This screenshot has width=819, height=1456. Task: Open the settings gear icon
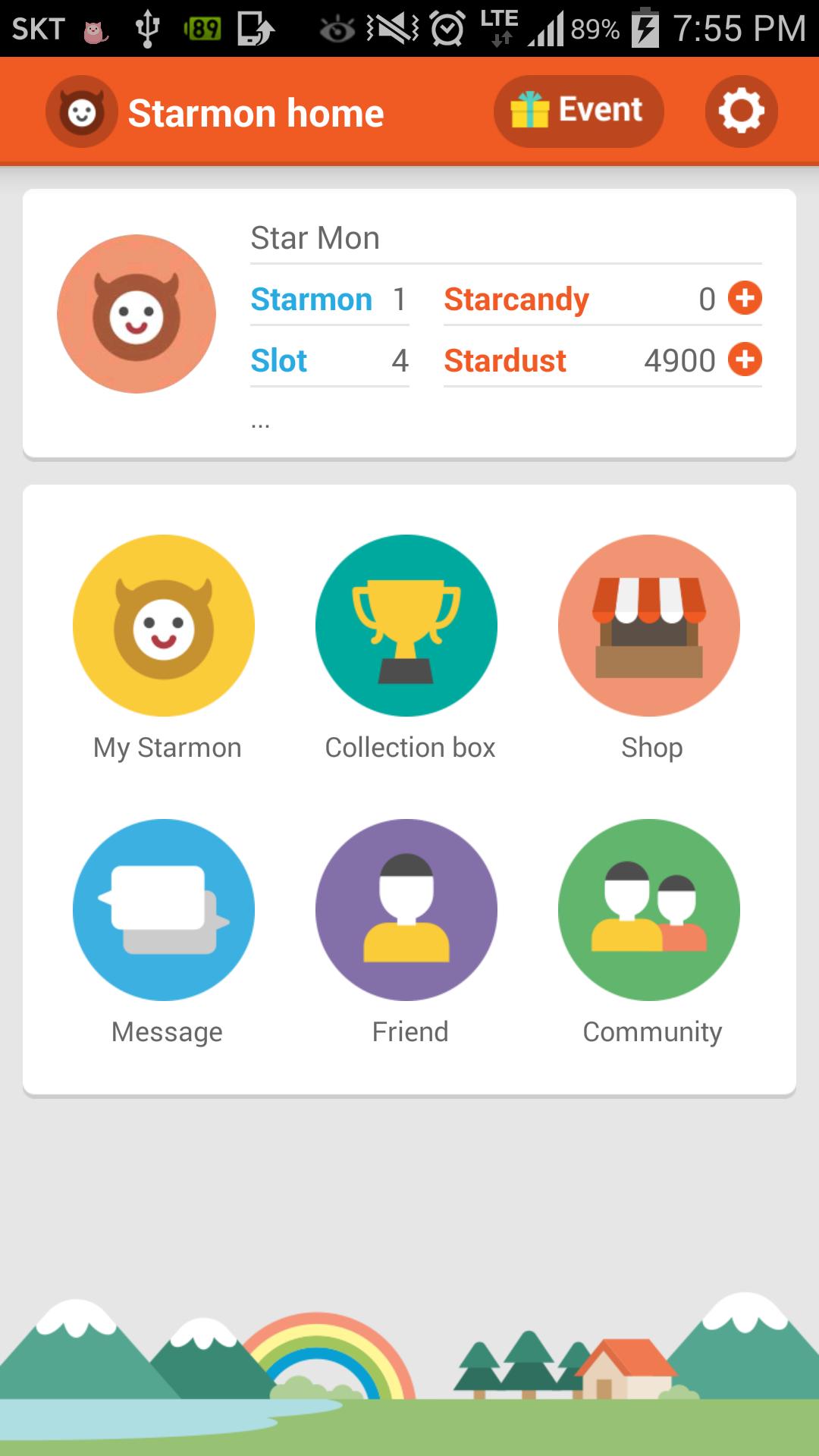click(741, 111)
